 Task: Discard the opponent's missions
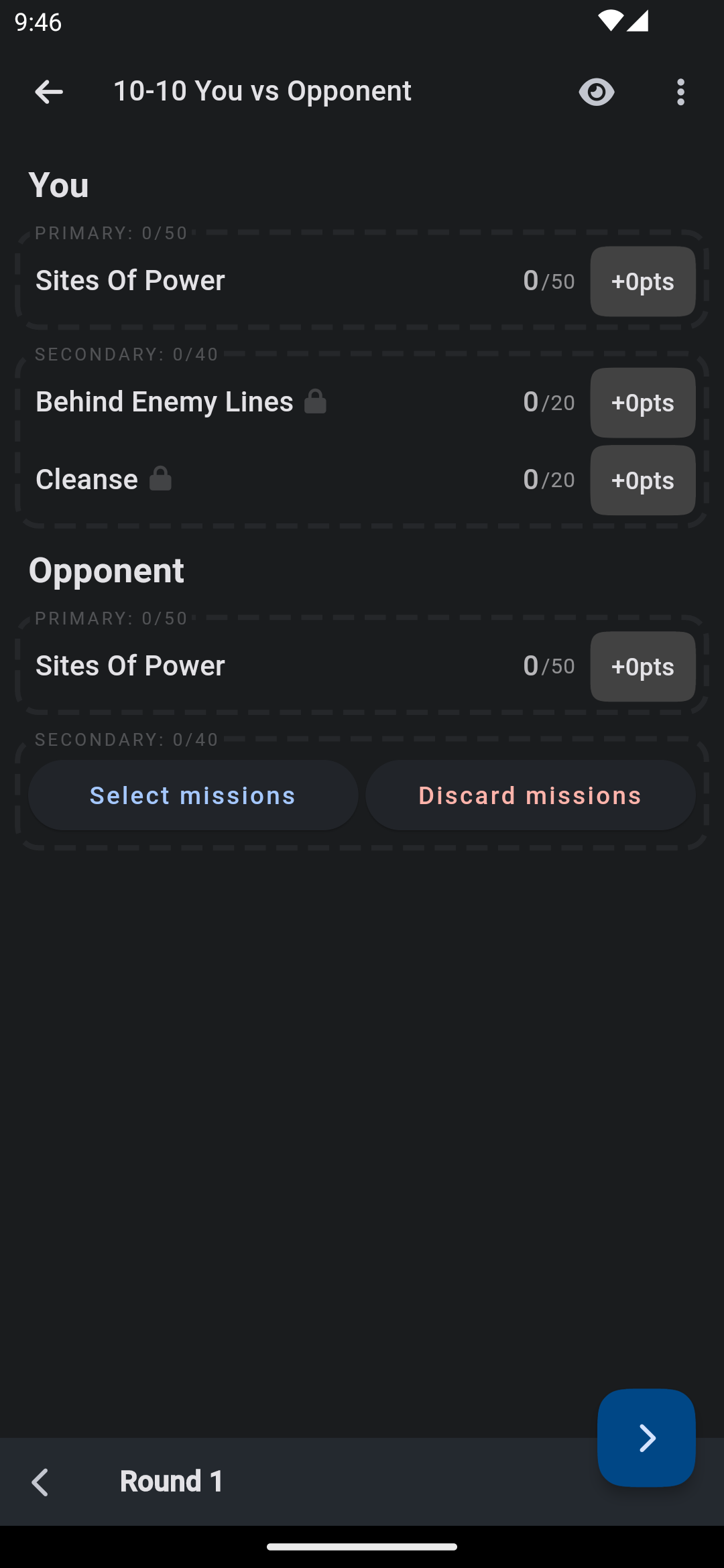tap(530, 795)
